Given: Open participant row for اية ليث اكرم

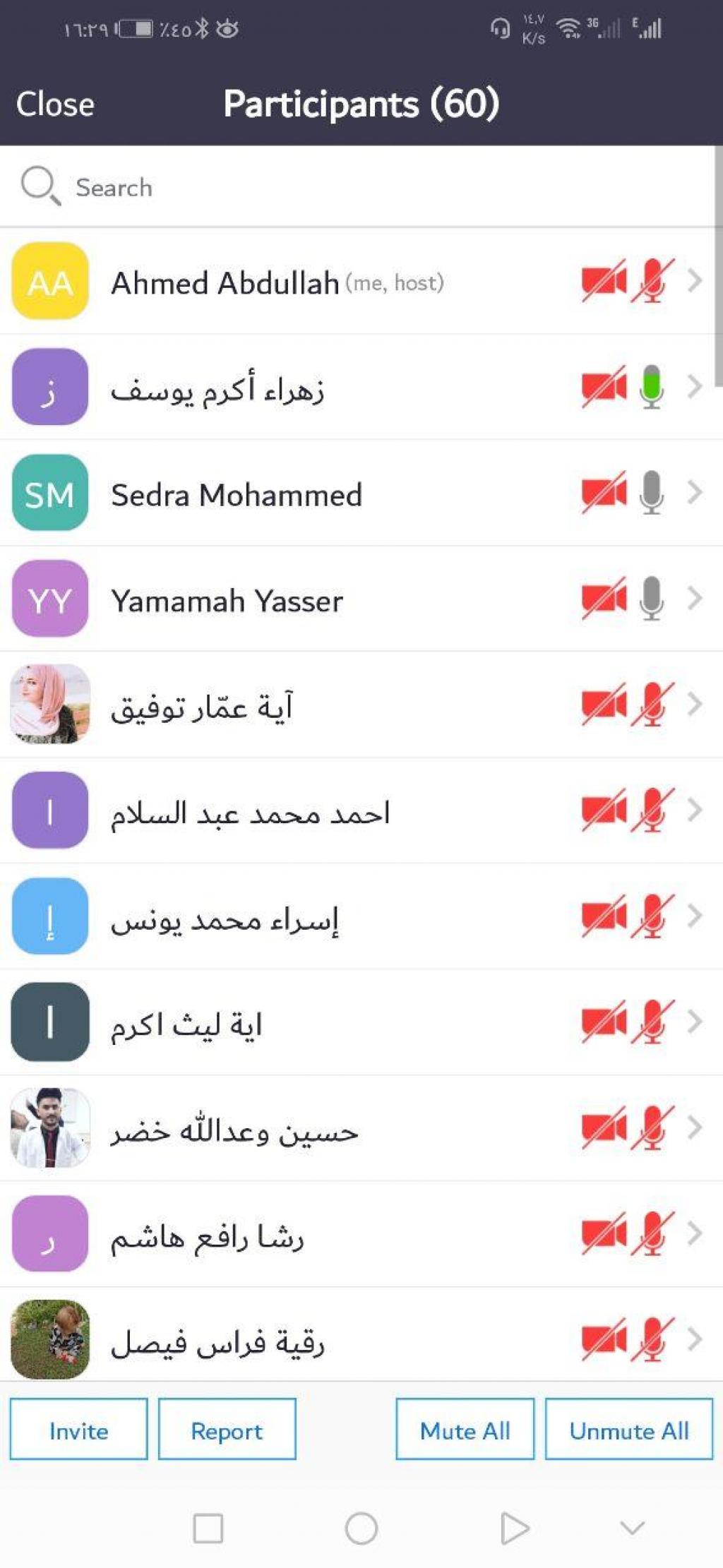Looking at the screenshot, I should coord(353,1023).
